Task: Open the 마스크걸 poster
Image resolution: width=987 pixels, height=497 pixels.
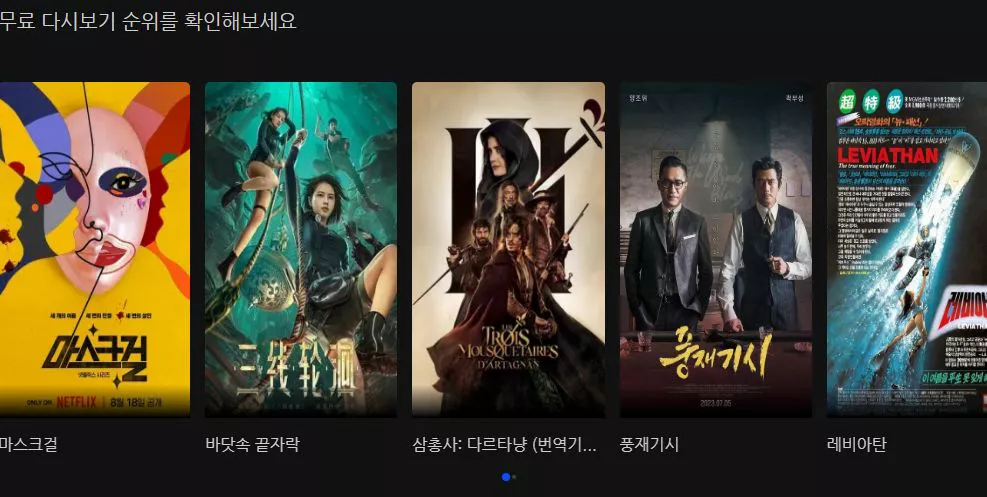Action: [x=95, y=249]
